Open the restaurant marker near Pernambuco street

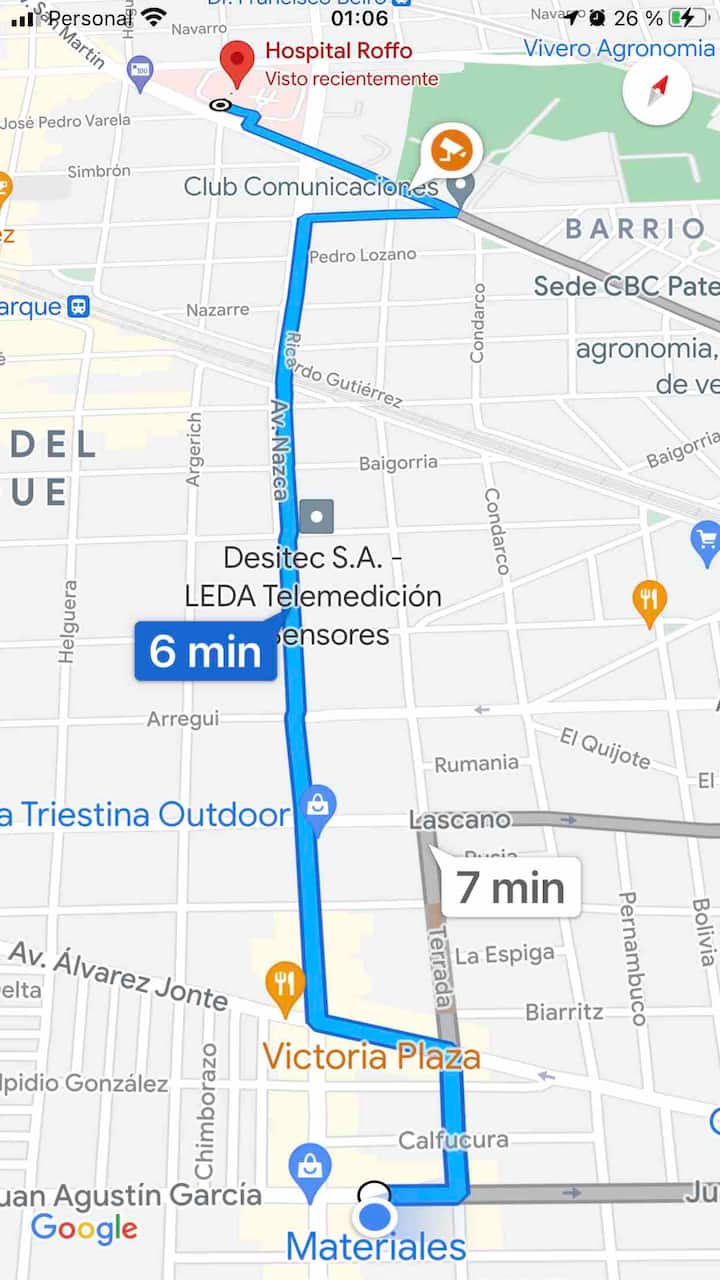pos(650,601)
